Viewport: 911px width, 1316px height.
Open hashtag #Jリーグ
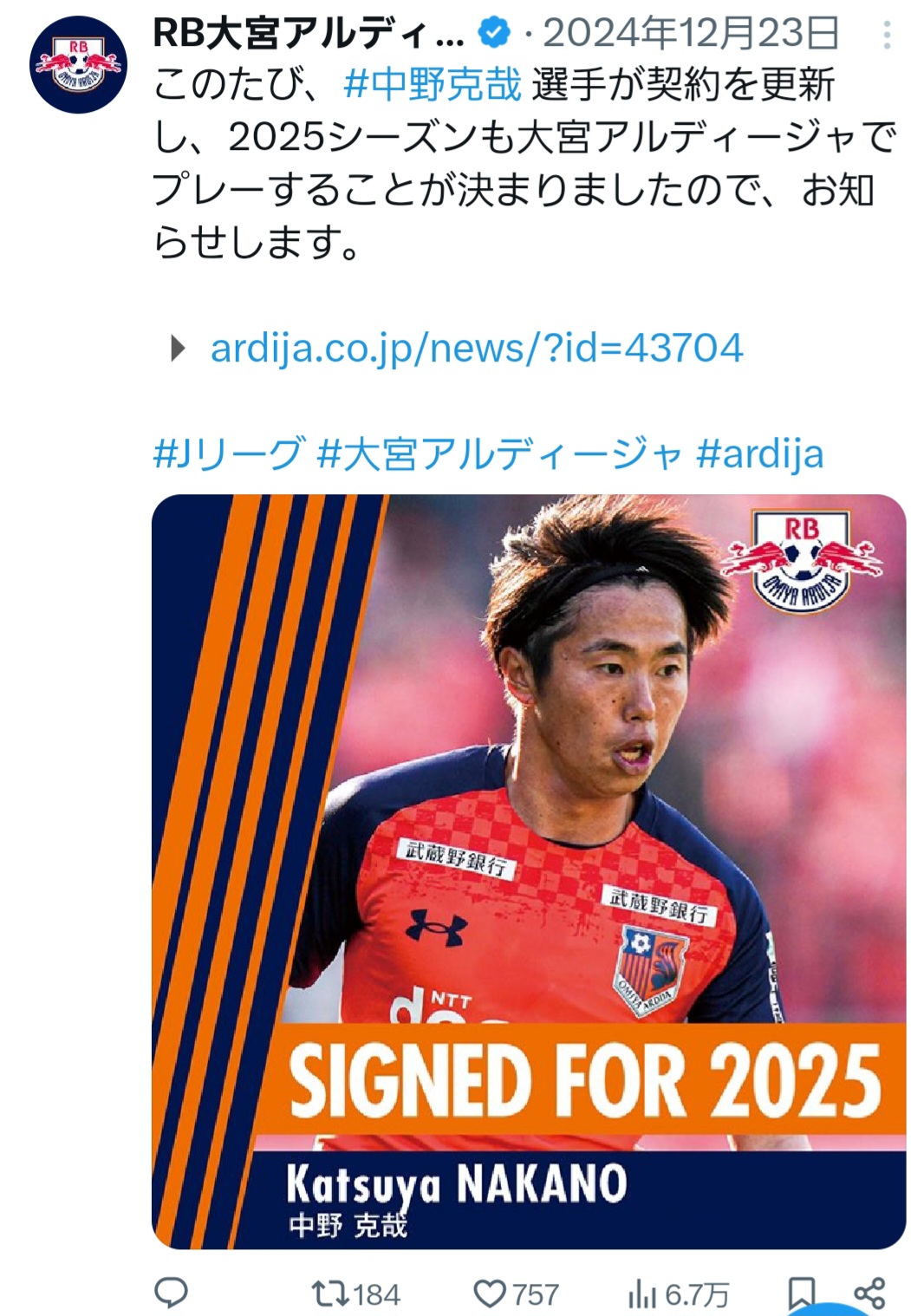(228, 453)
